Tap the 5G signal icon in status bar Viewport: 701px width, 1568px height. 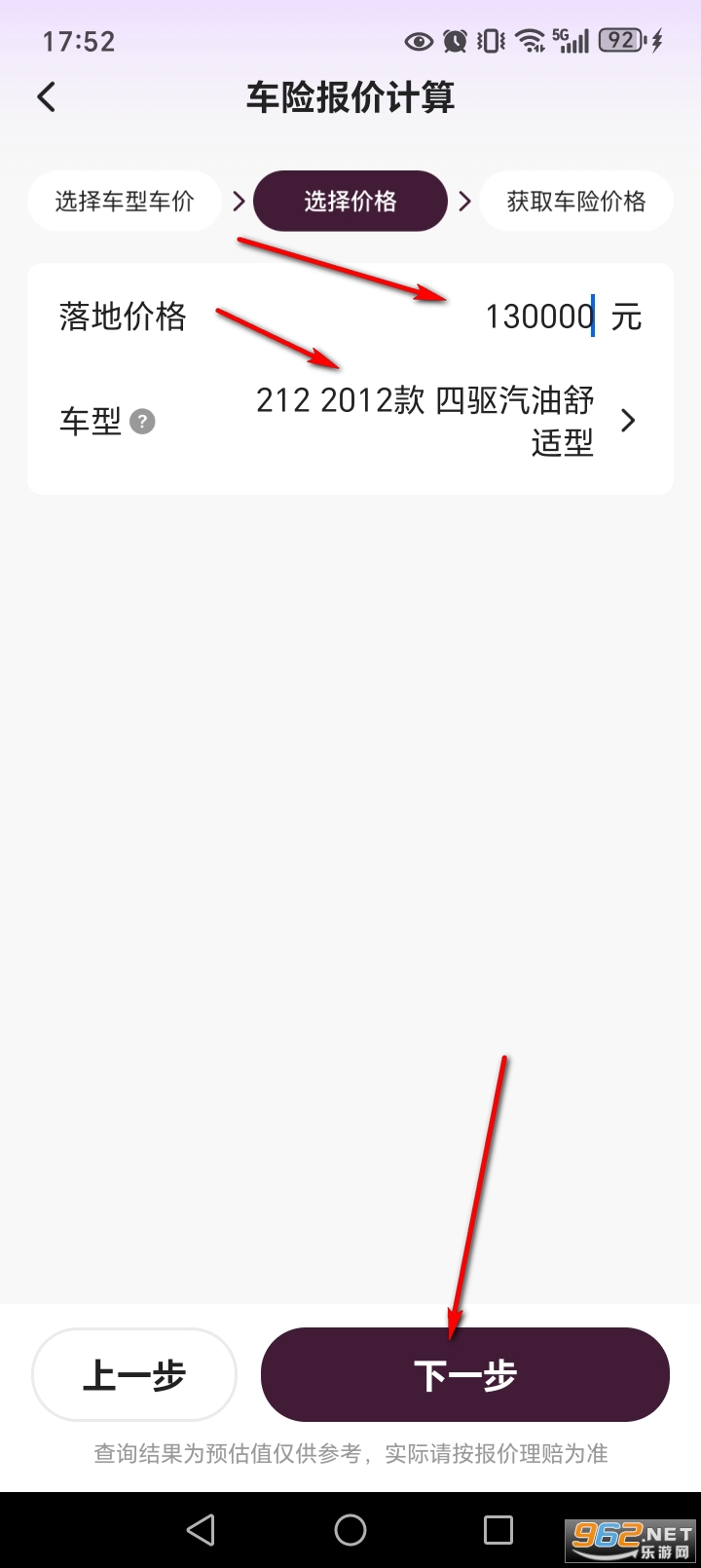[572, 40]
